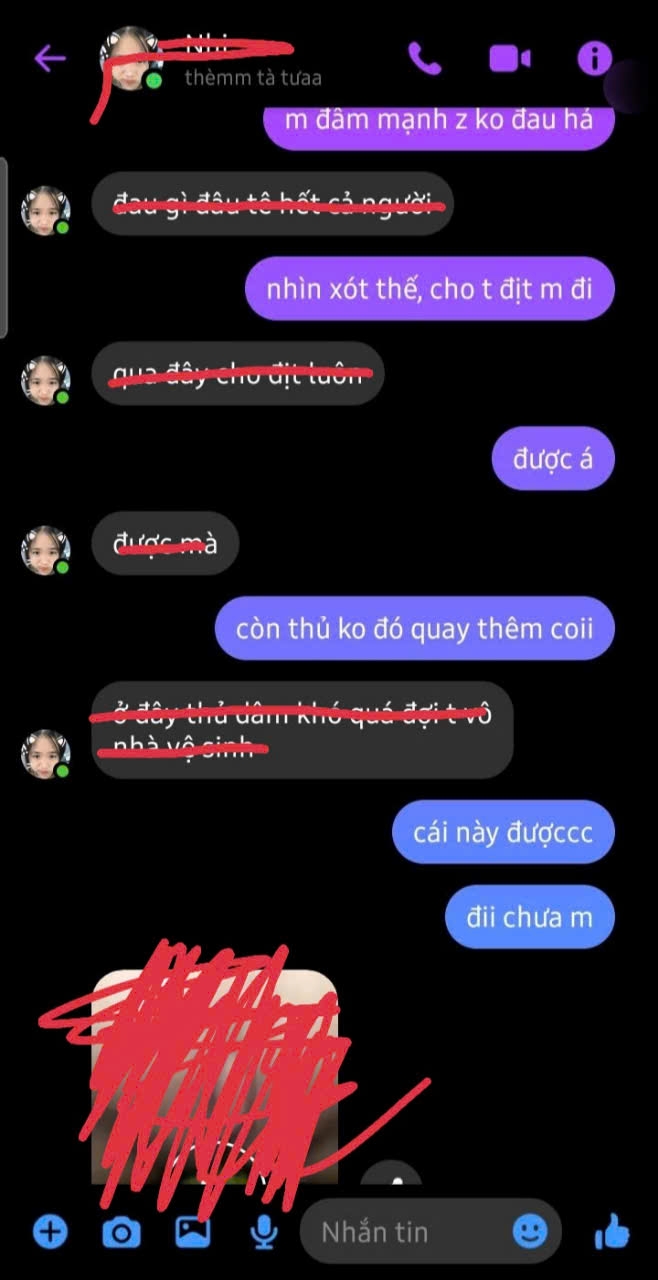The height and width of the screenshot is (1280, 658).
Task: Open the photo gallery picker
Action: [192, 1231]
